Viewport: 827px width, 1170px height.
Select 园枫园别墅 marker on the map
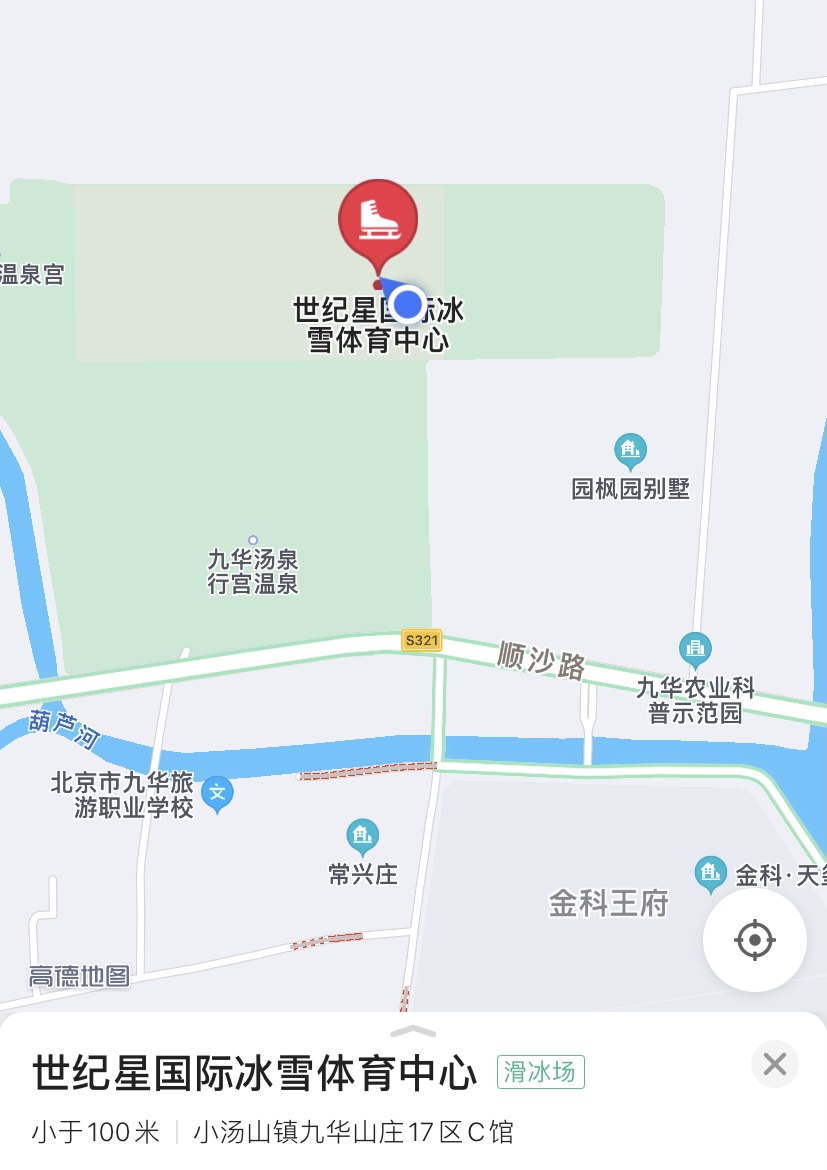[630, 453]
